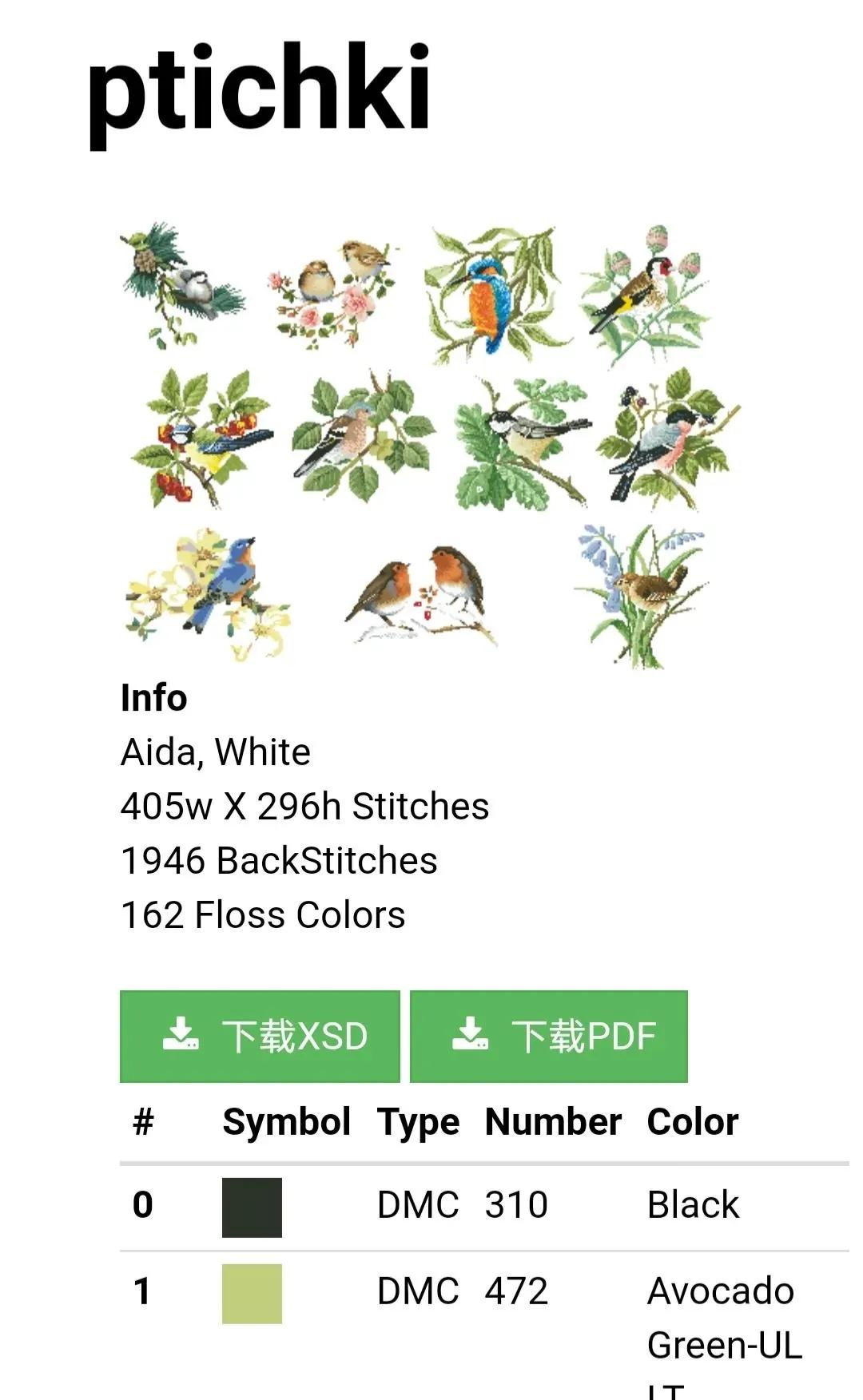Open the ptichki birds pattern preview image
This screenshot has height=1400, width=863.
point(431,443)
